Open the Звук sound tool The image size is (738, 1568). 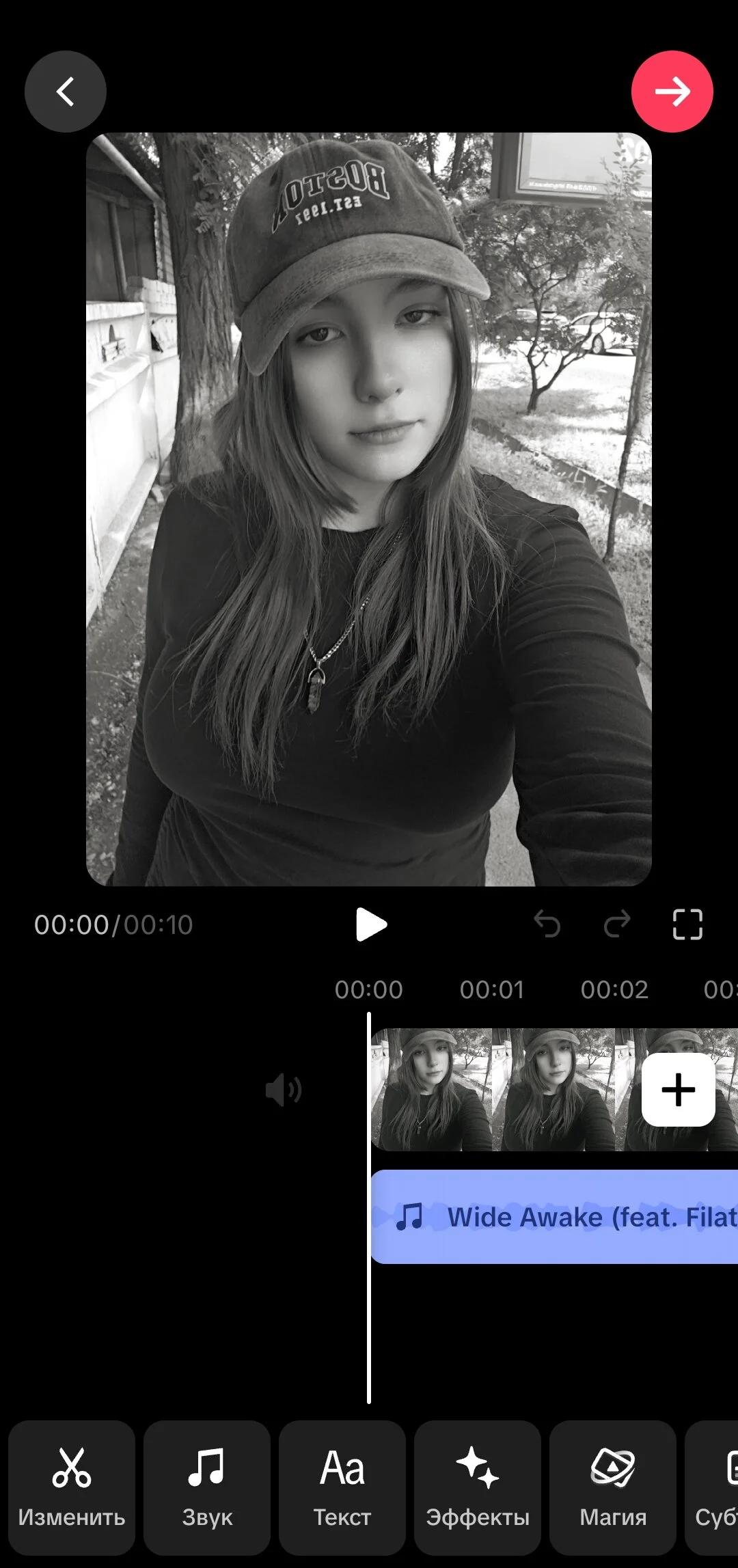207,1487
